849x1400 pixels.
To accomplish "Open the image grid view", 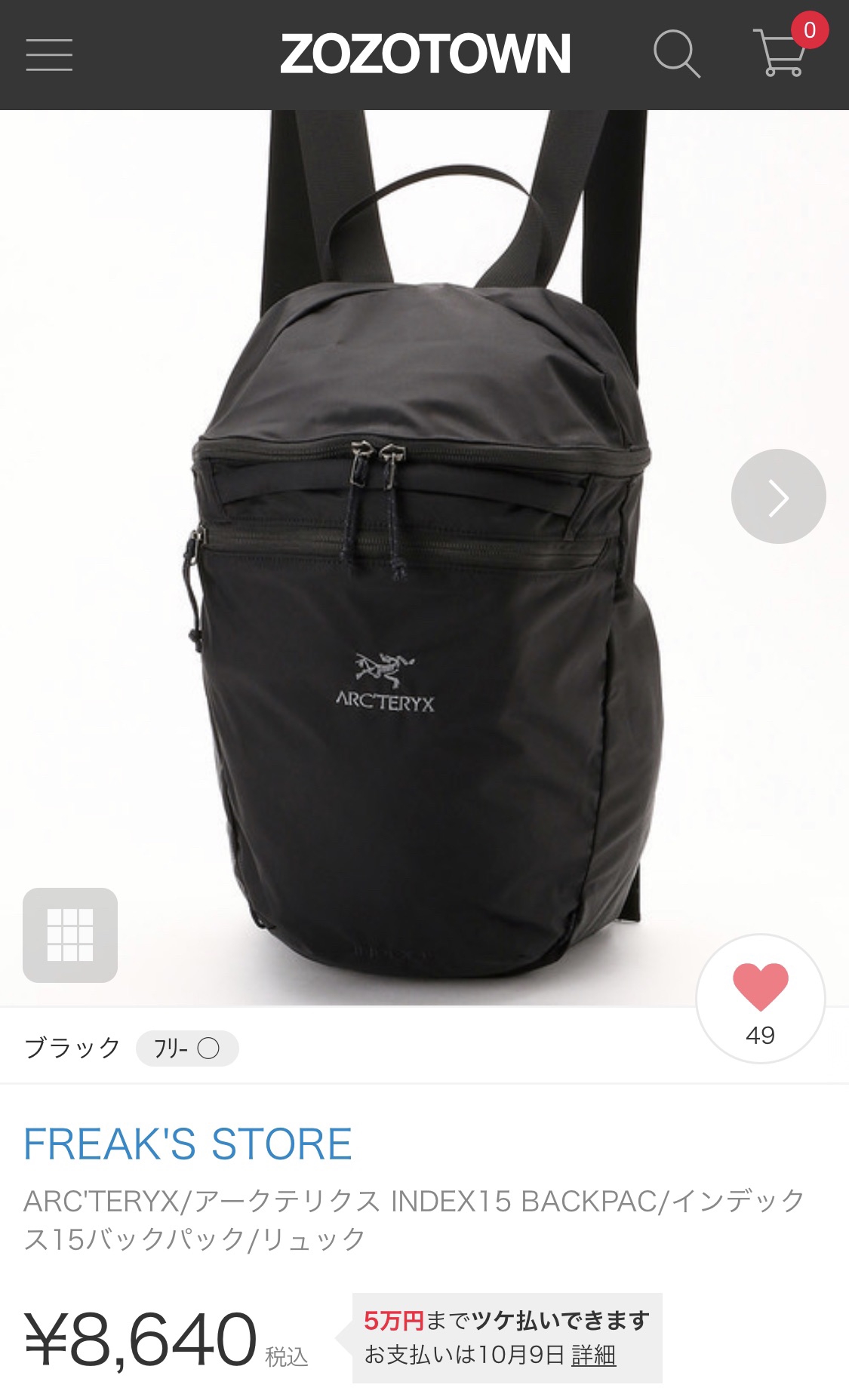I will click(x=70, y=935).
